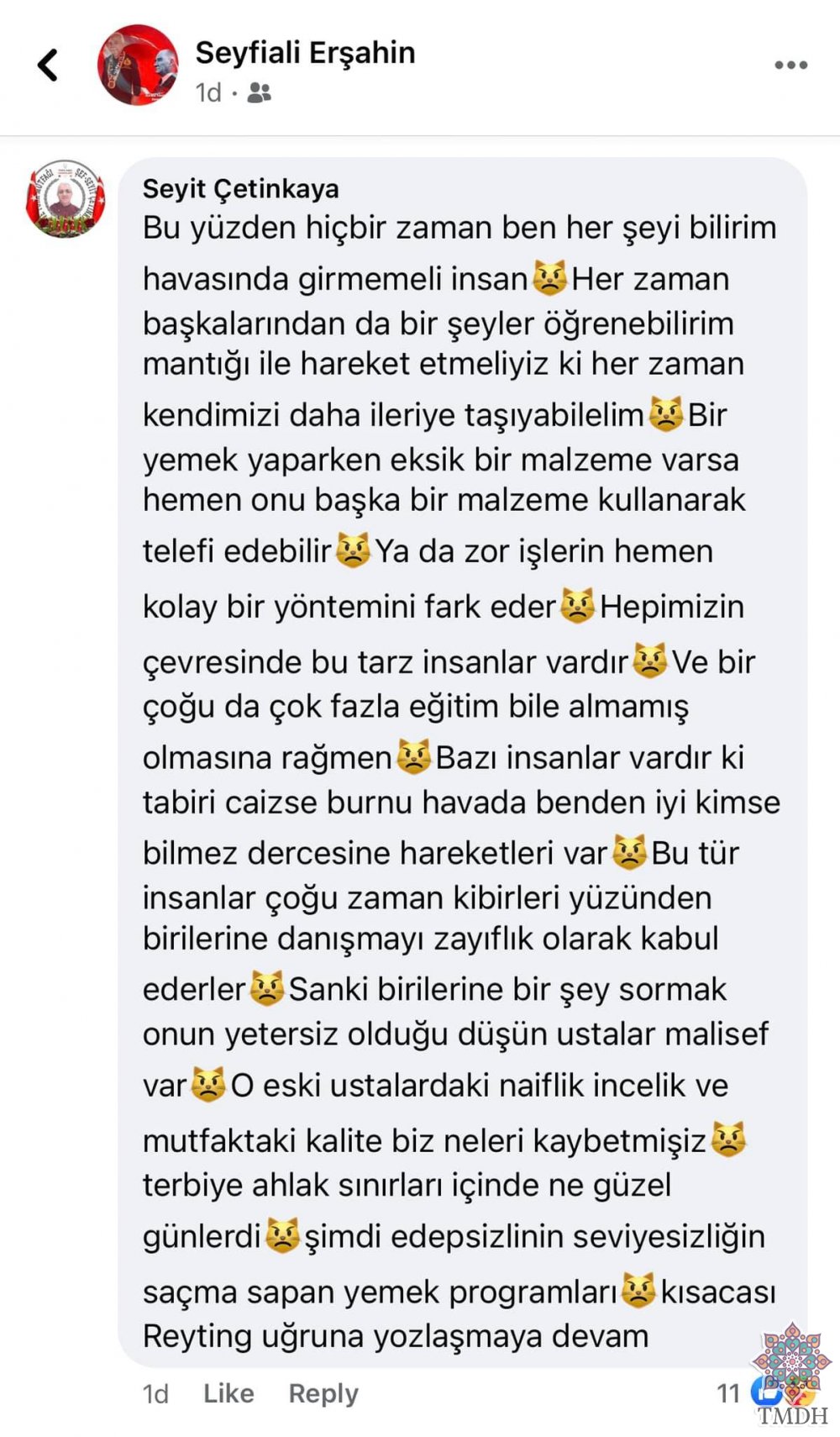Like Seyit Çetinkaya's comment
This screenshot has width=840, height=1437.
pos(228,1392)
